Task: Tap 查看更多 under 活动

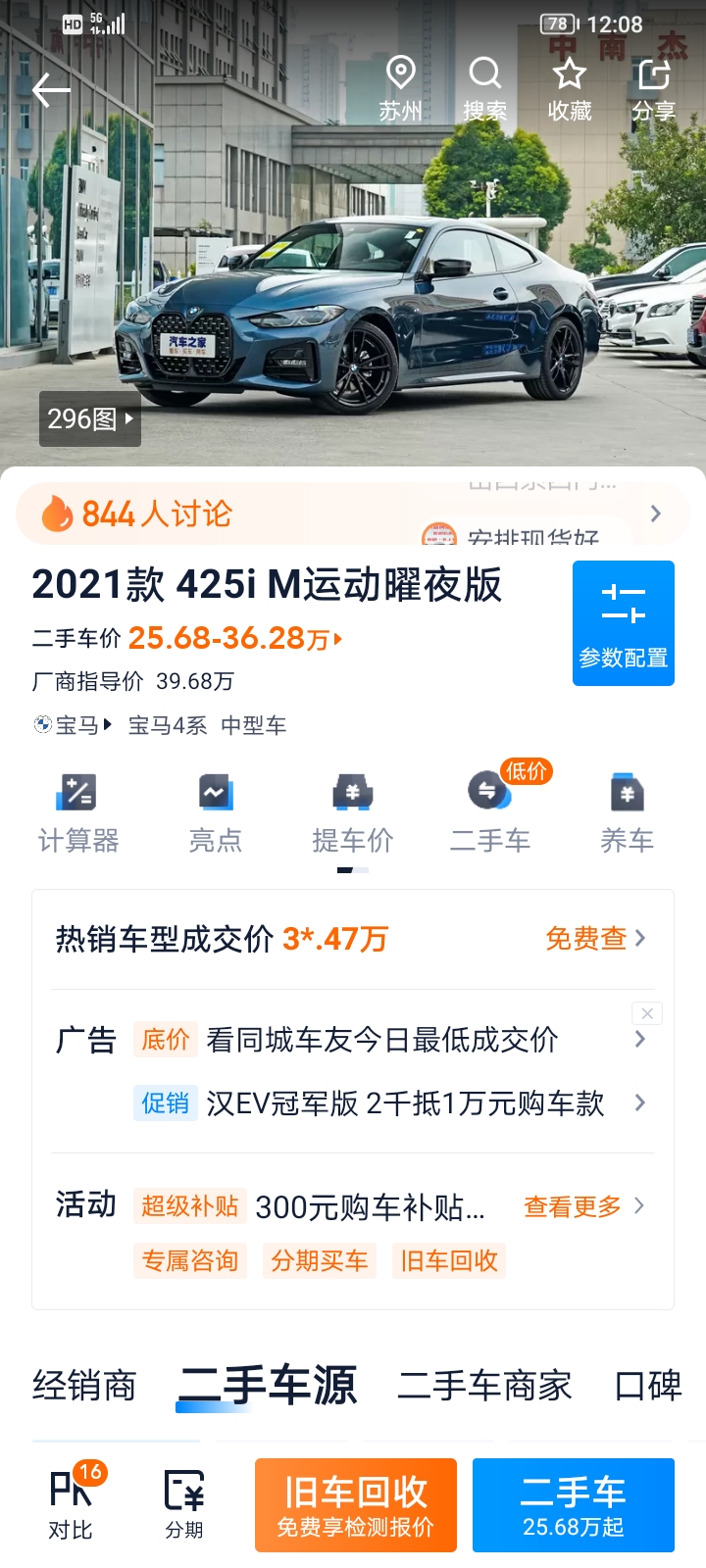Action: pos(583,1206)
